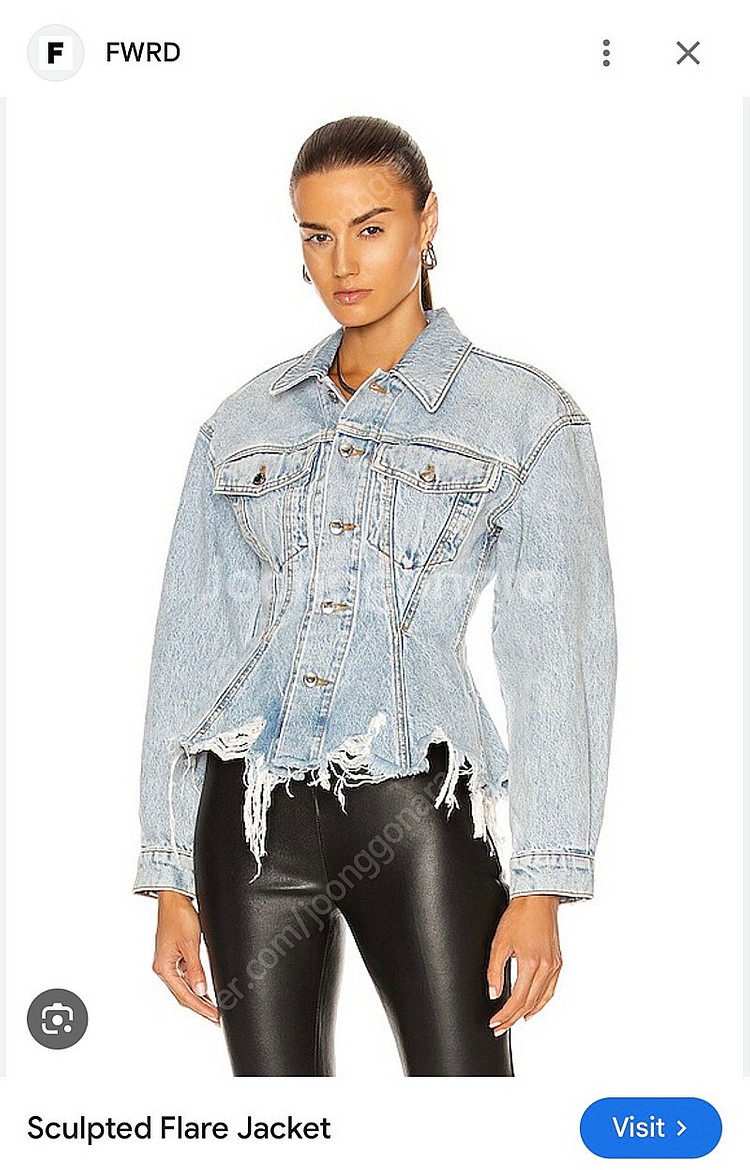Visit the Sculpted Flare Jacket page

point(650,1128)
